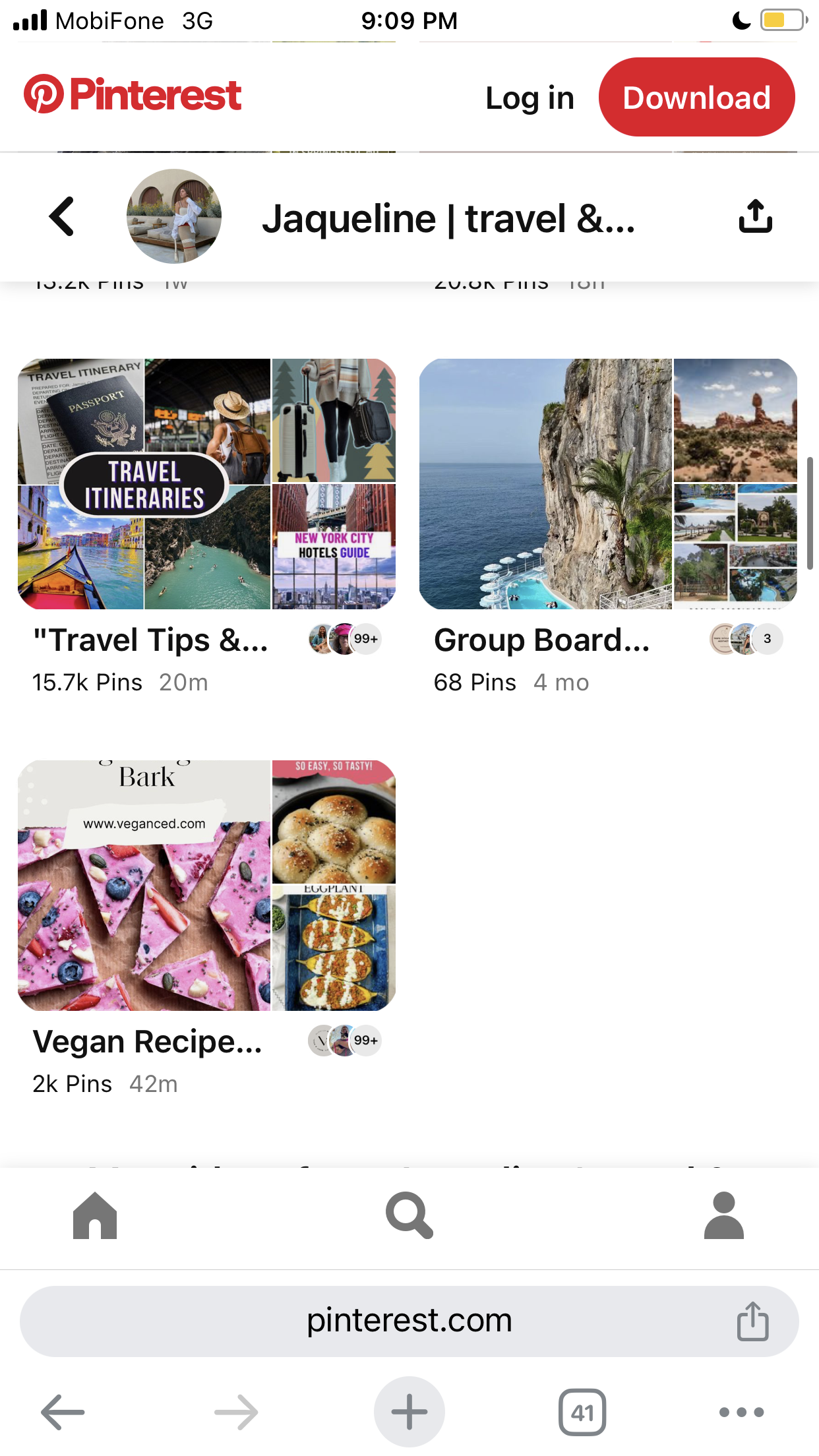The image size is (819, 1456).
Task: Open the Pinterest search tab
Action: pyautogui.click(x=409, y=1215)
